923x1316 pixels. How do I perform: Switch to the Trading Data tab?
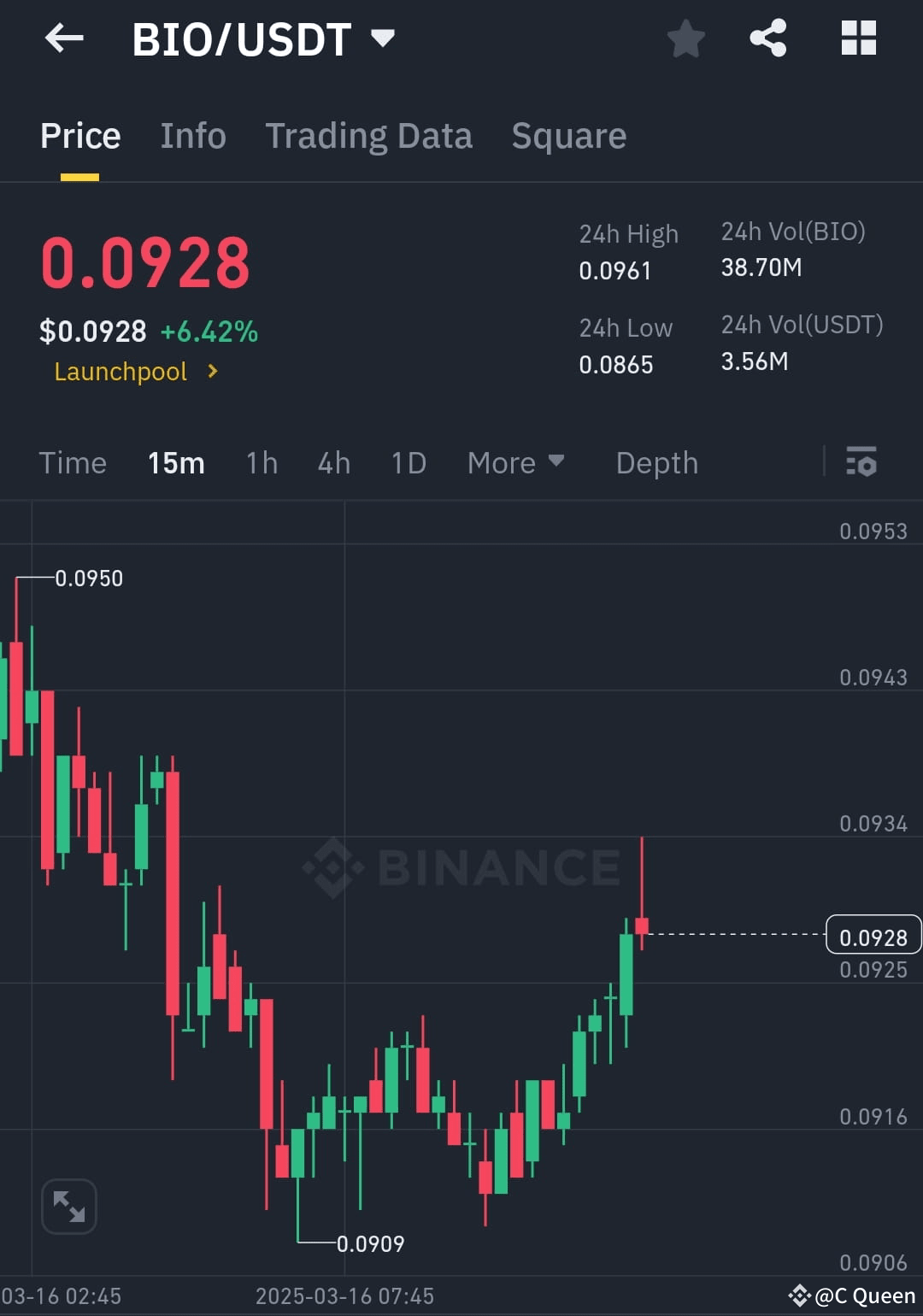369,135
